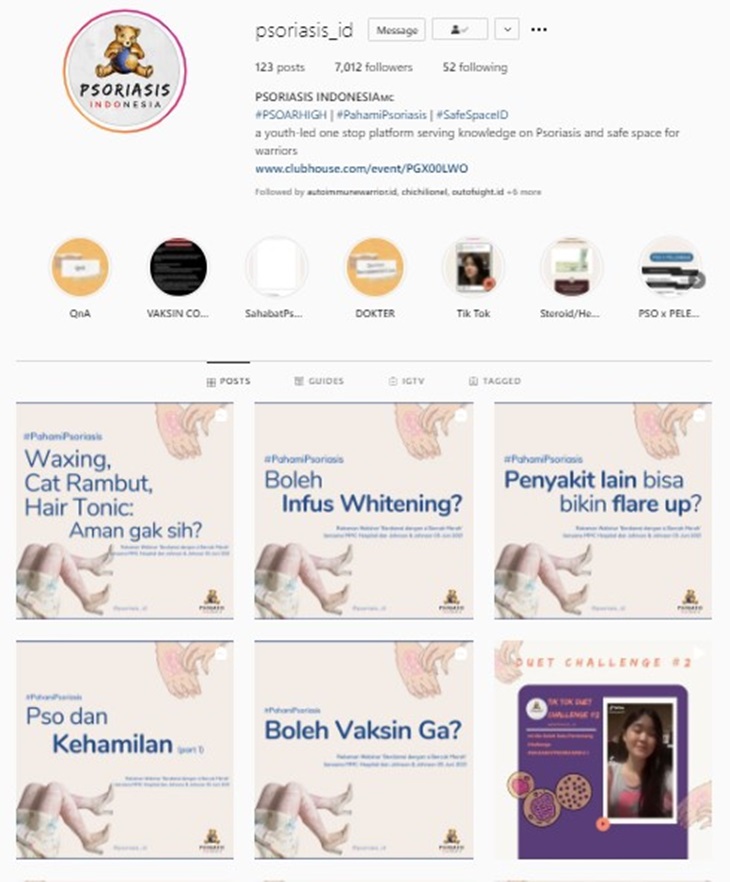Open the three-dot options menu
This screenshot has height=882, width=730.
[539, 30]
